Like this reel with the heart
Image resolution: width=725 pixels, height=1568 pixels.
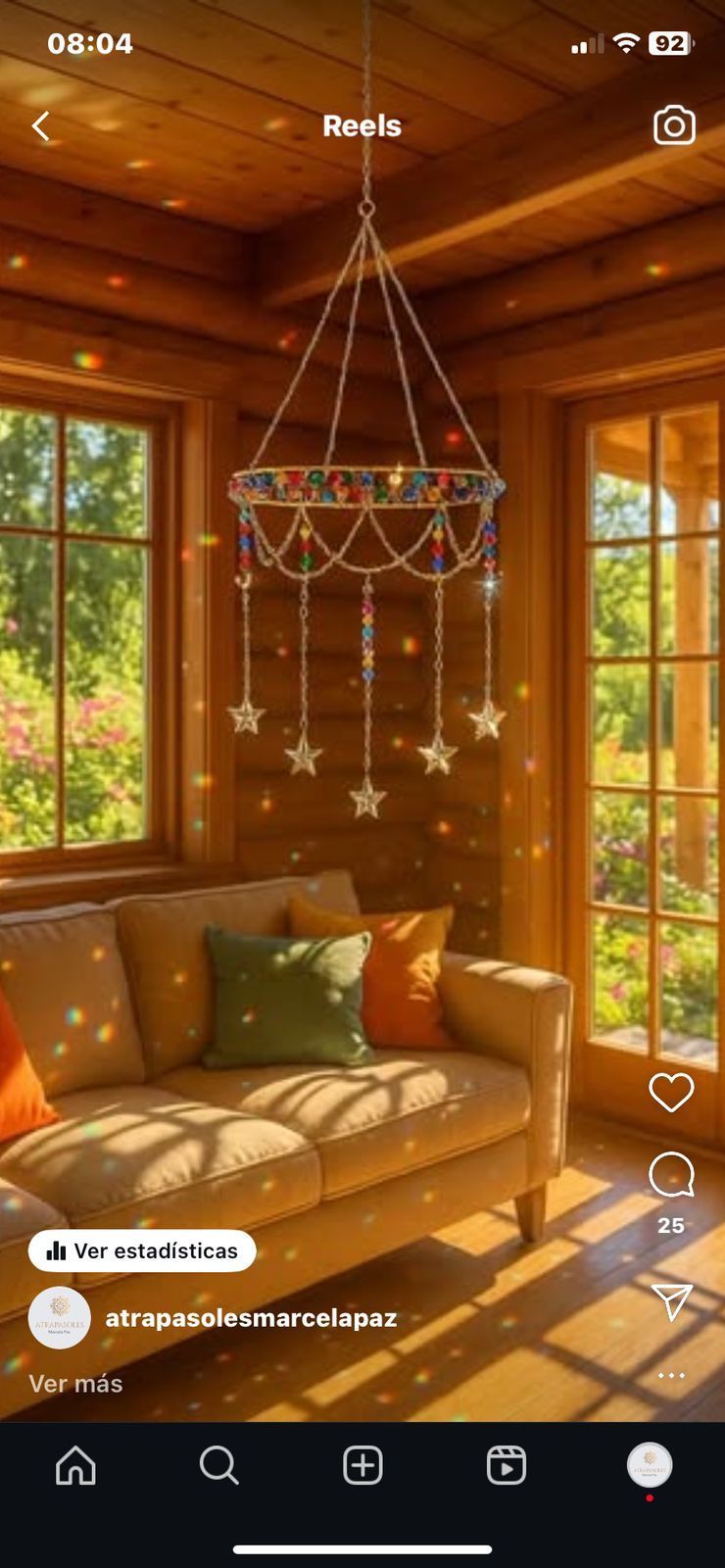[x=671, y=1092]
